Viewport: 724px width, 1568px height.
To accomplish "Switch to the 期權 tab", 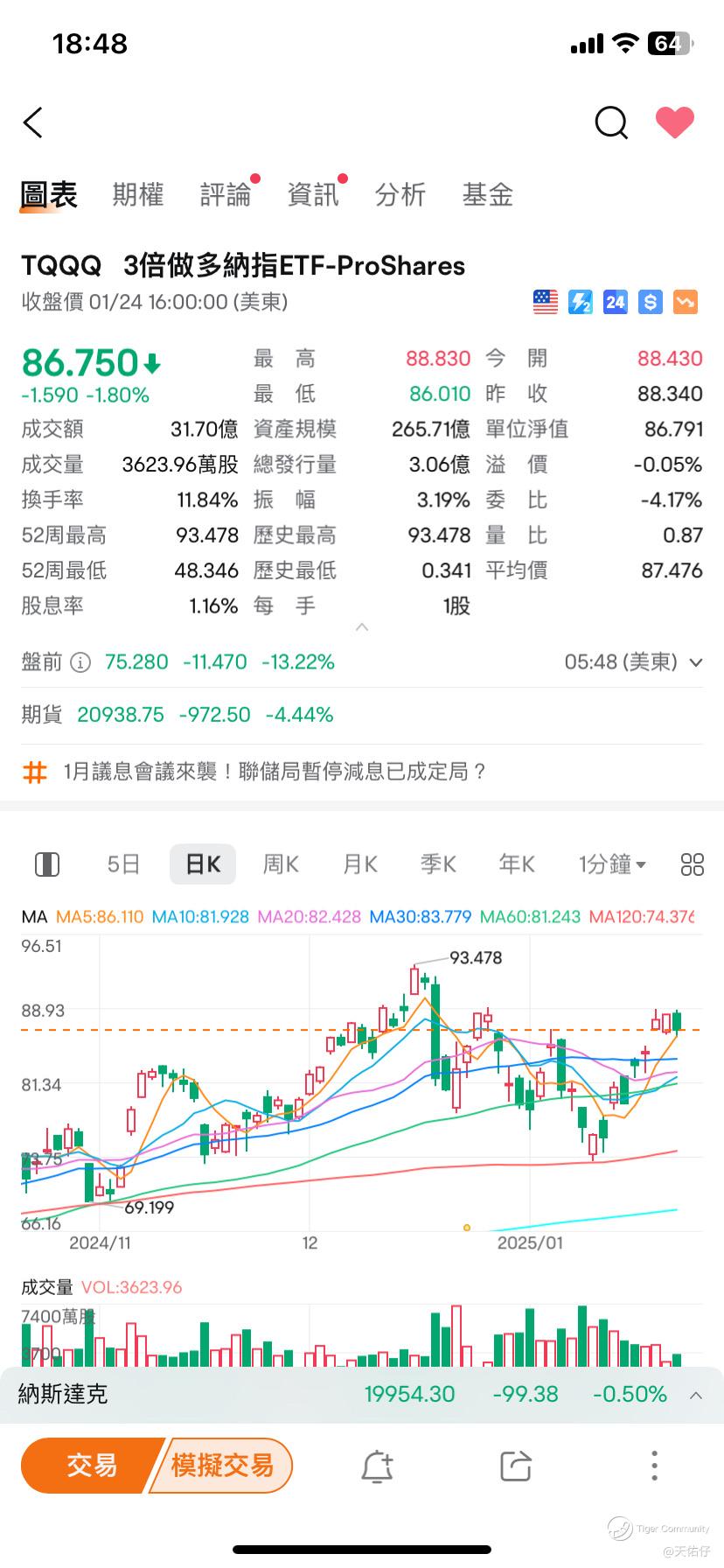I will (138, 194).
